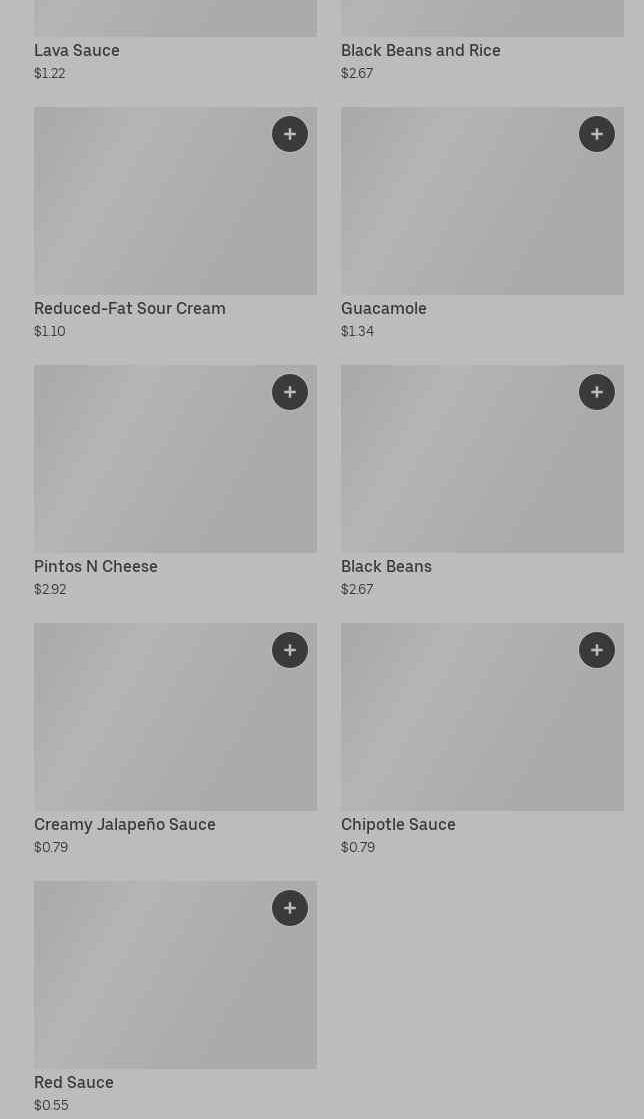Add Reduced-Fat Sour Cream to the order
This screenshot has height=1119, width=644.
click(290, 134)
